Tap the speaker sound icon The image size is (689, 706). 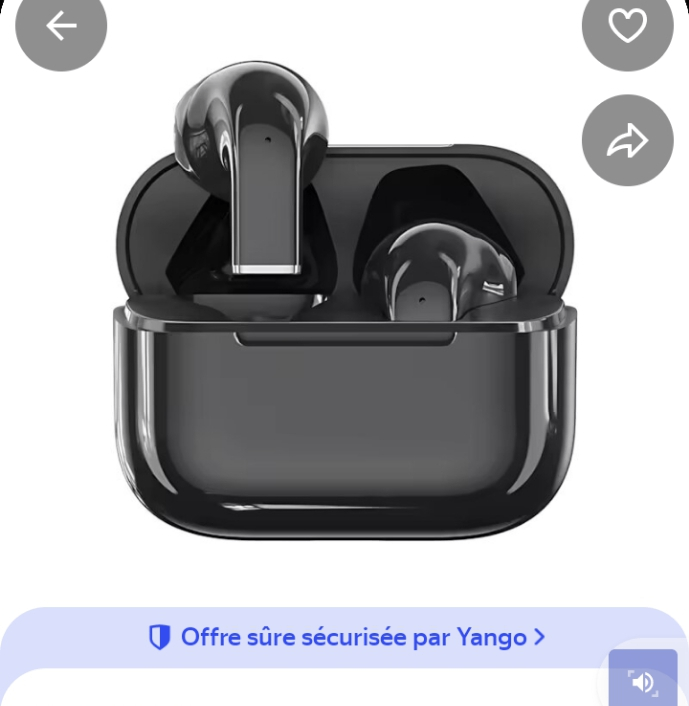tap(642, 682)
